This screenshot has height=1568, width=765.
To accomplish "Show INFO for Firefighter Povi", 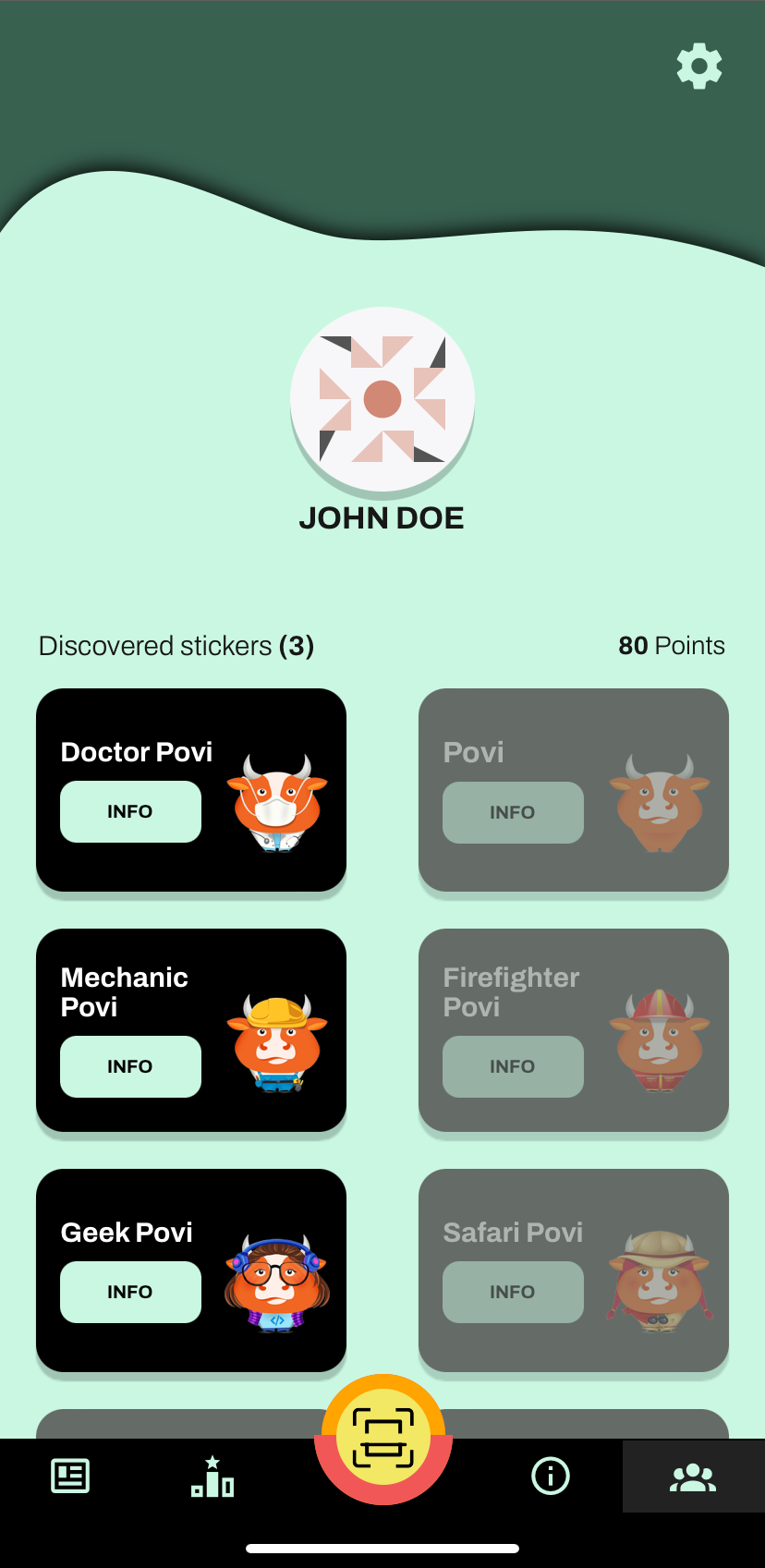I will pos(513,1066).
